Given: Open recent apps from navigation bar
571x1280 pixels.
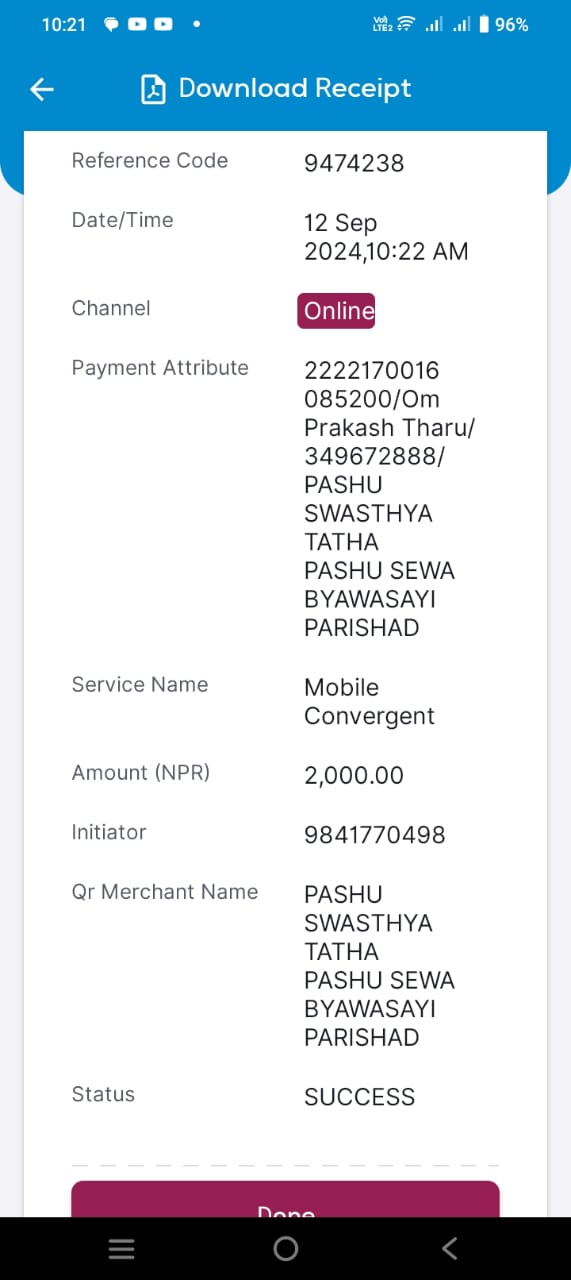Looking at the screenshot, I should 122,1248.
